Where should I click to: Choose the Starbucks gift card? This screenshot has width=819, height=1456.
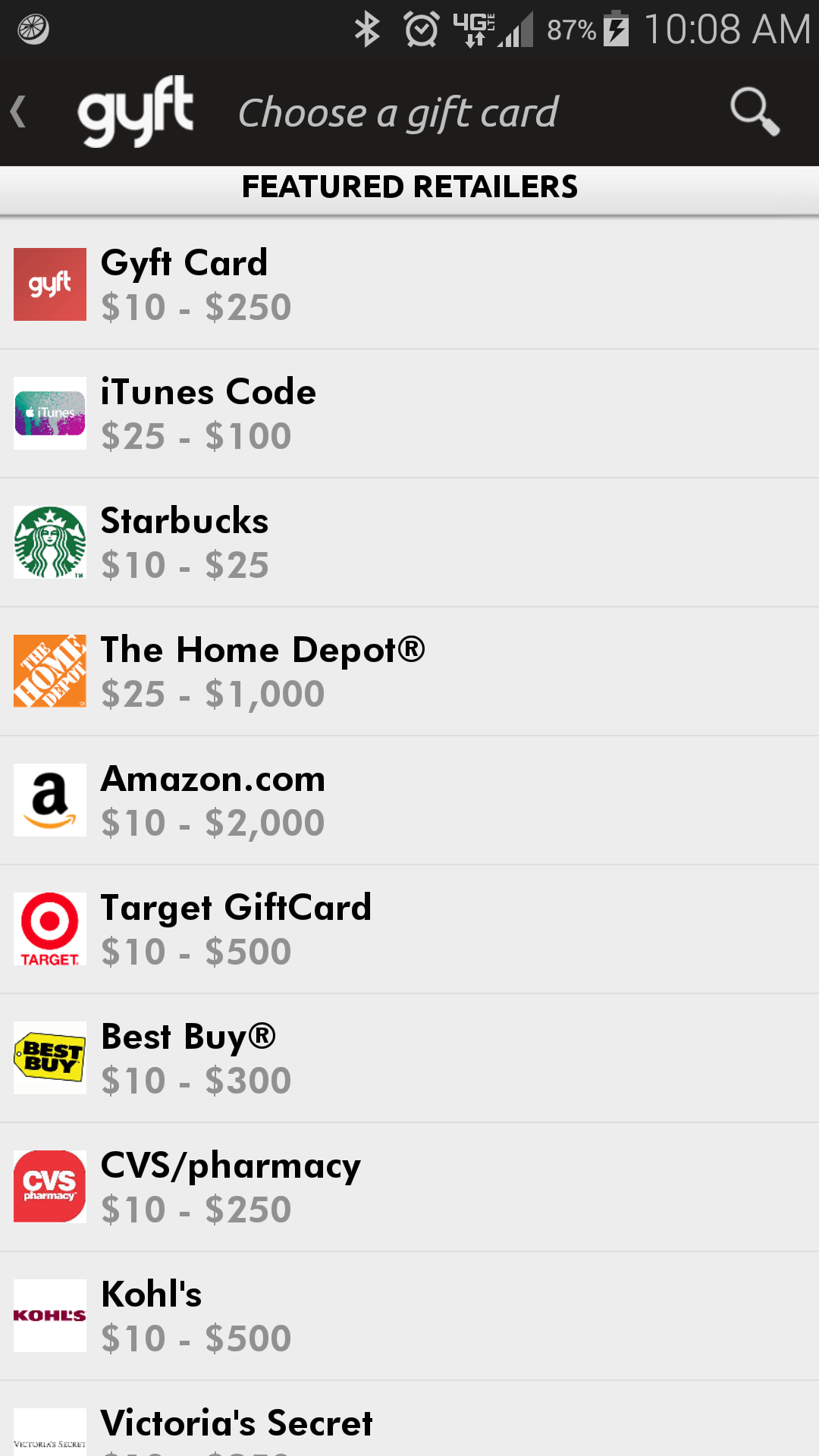pyautogui.click(x=409, y=542)
